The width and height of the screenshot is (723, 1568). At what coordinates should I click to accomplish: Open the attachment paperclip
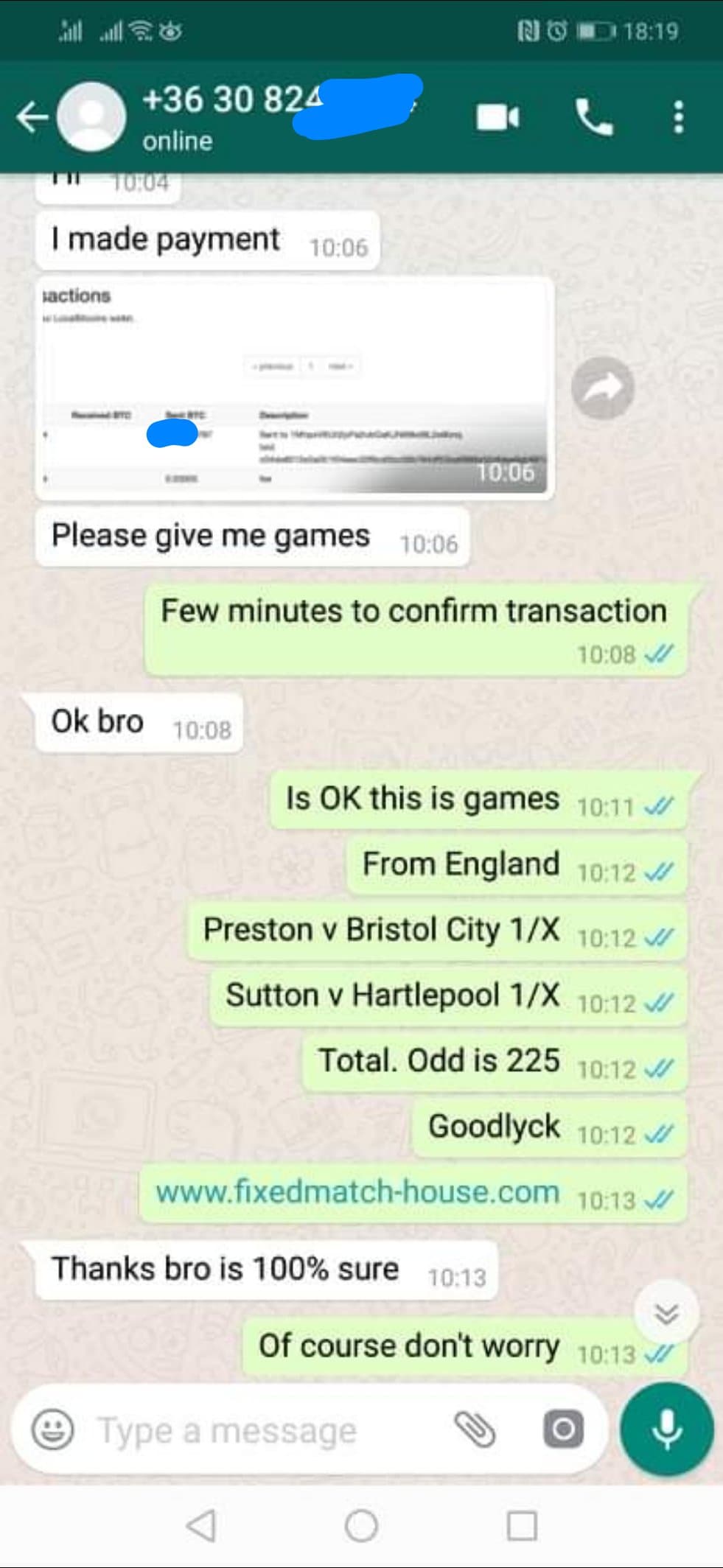(475, 1430)
